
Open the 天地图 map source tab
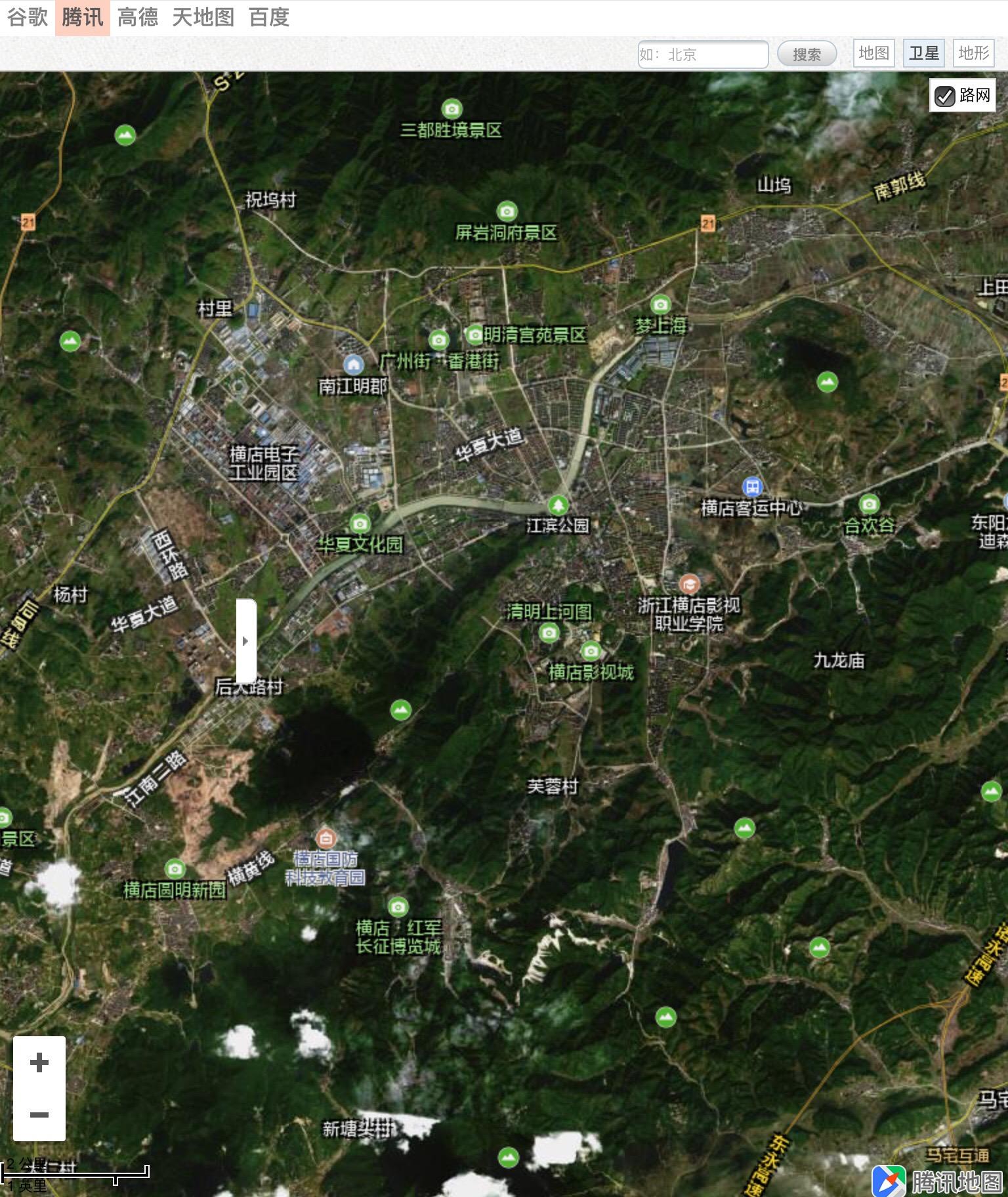tap(203, 17)
